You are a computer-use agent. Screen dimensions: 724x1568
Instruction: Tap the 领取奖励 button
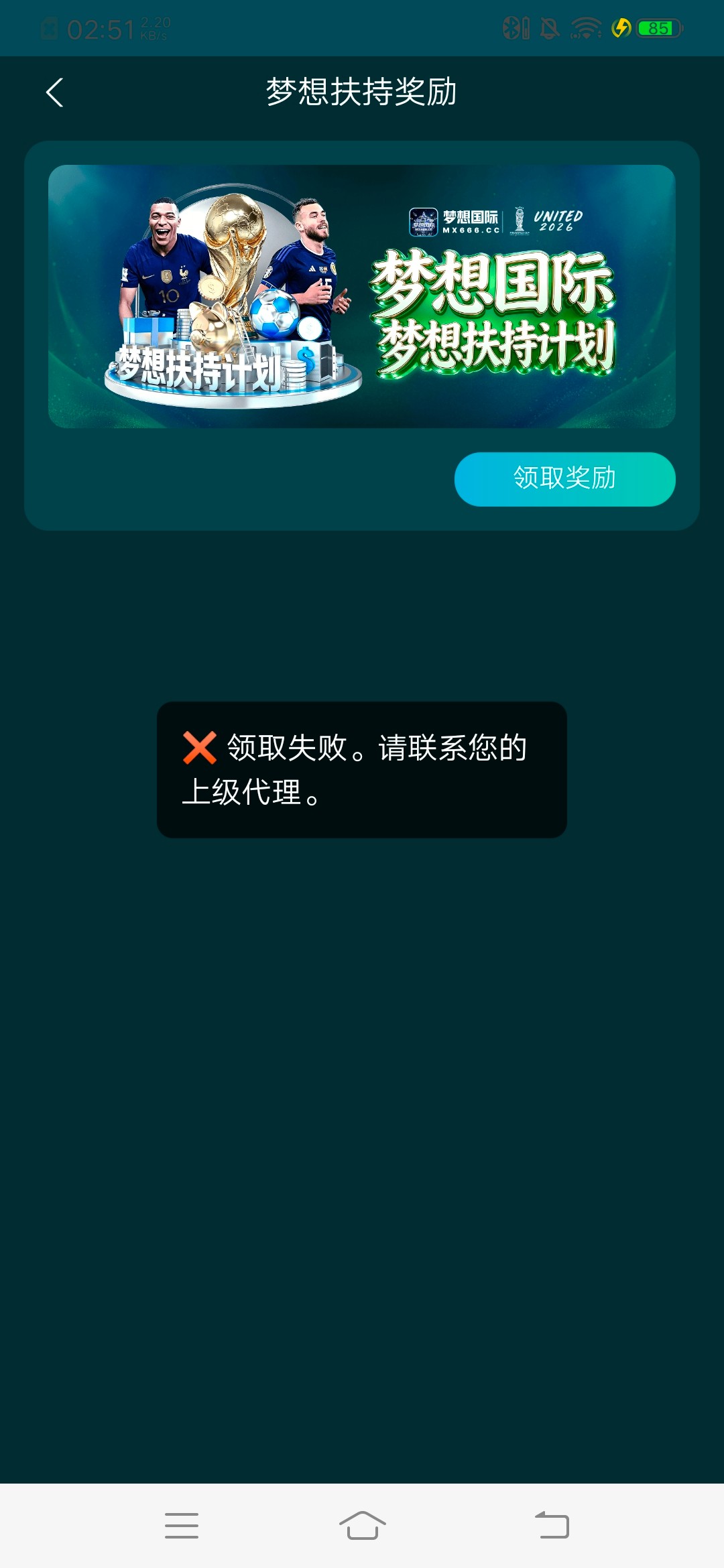pyautogui.click(x=564, y=479)
